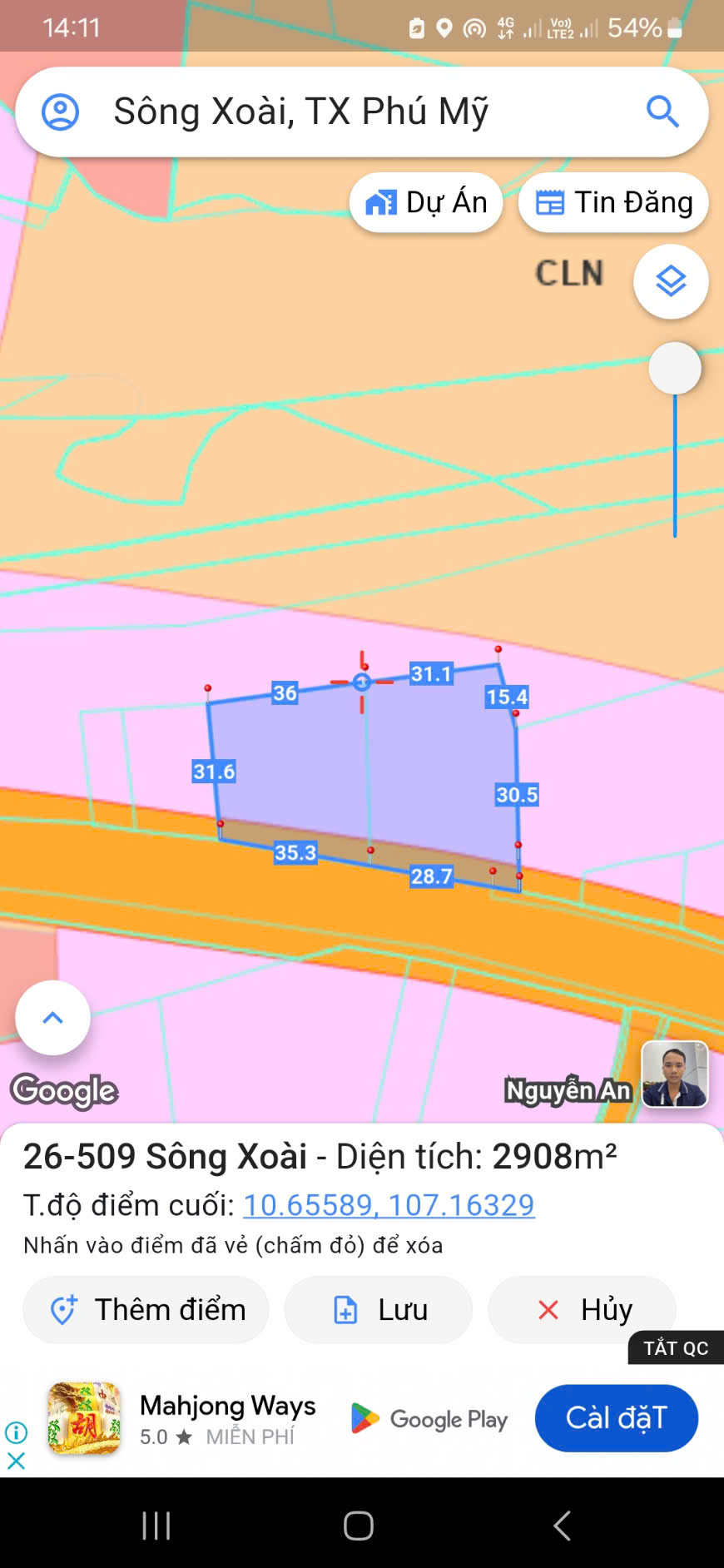This screenshot has height=1568, width=724.
Task: Open the map layers selector icon
Action: (671, 282)
